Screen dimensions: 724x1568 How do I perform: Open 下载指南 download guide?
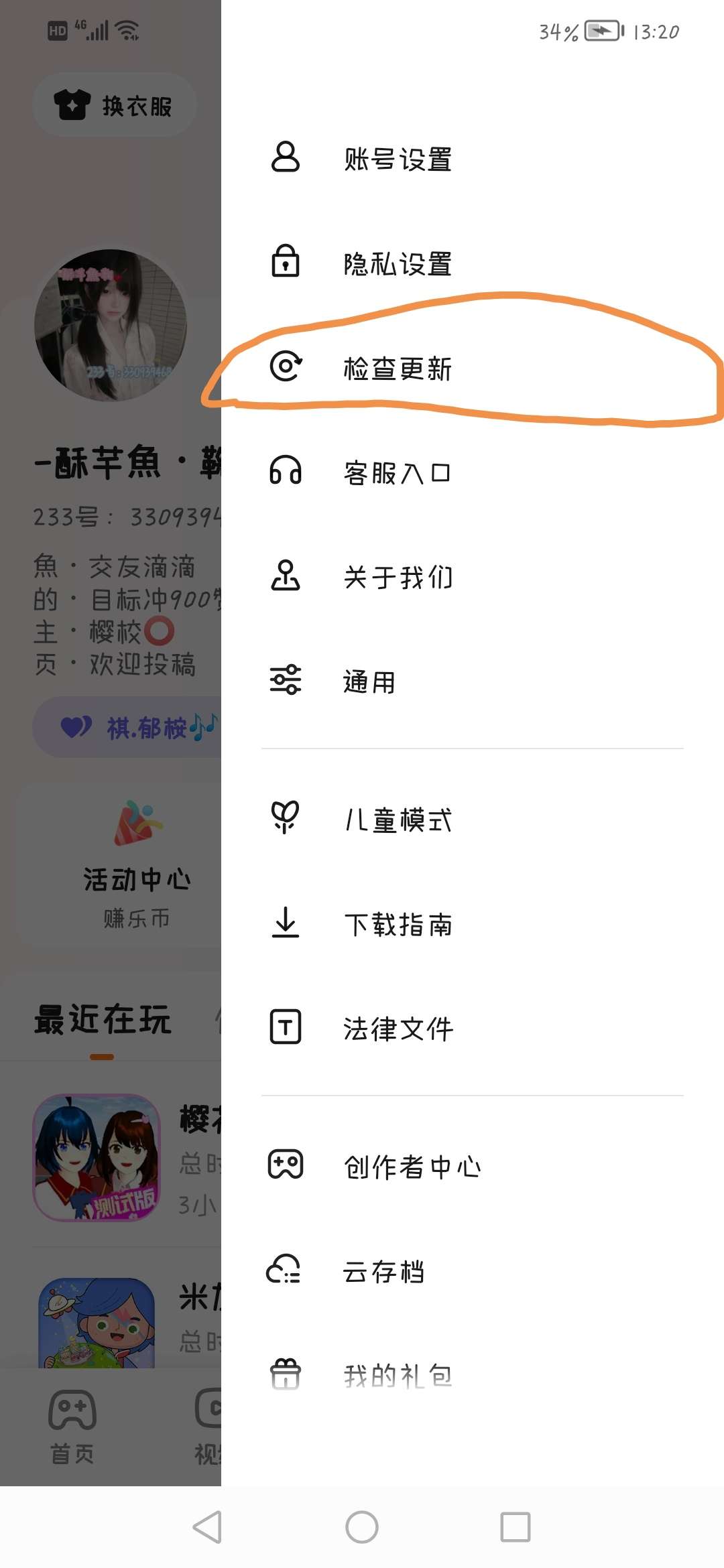coord(397,924)
